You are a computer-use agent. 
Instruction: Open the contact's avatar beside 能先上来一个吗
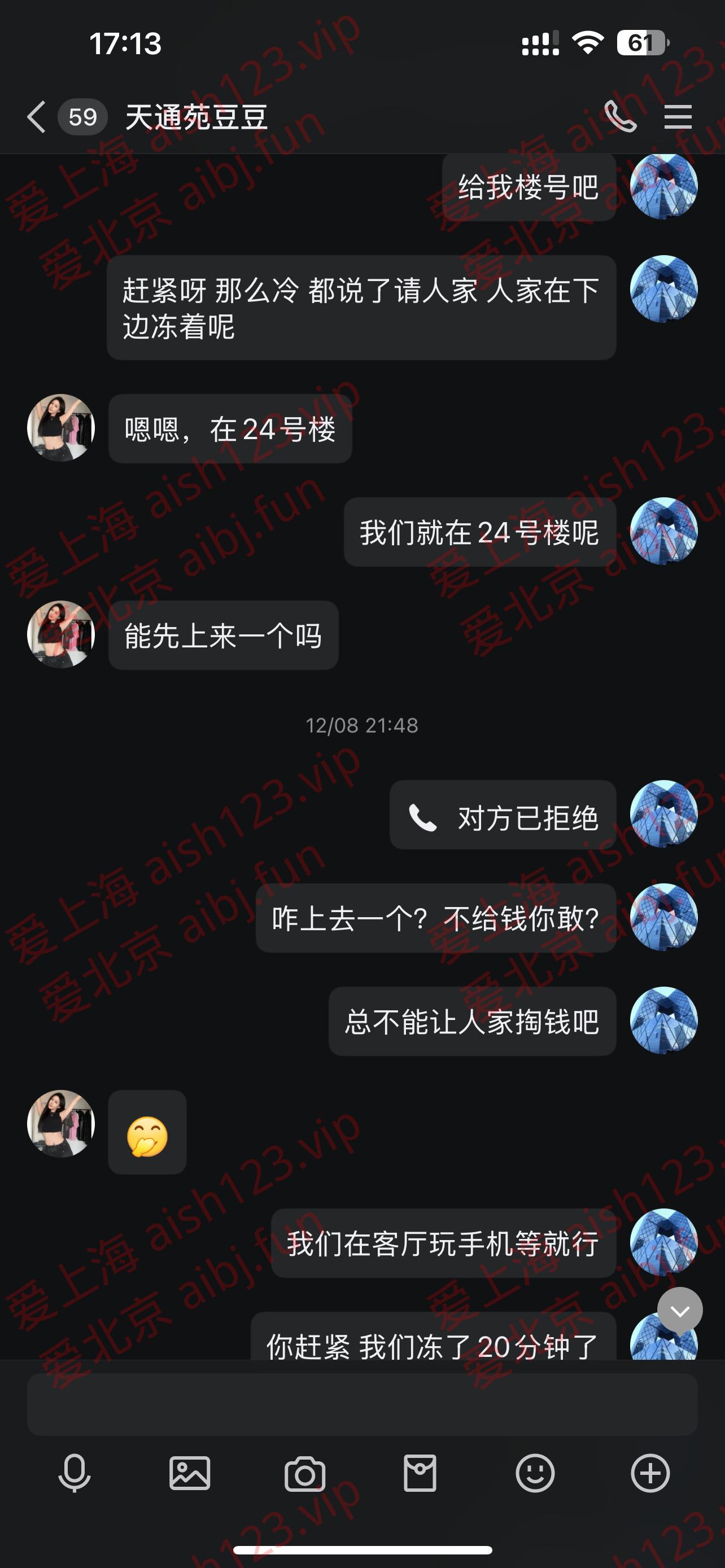click(x=61, y=634)
